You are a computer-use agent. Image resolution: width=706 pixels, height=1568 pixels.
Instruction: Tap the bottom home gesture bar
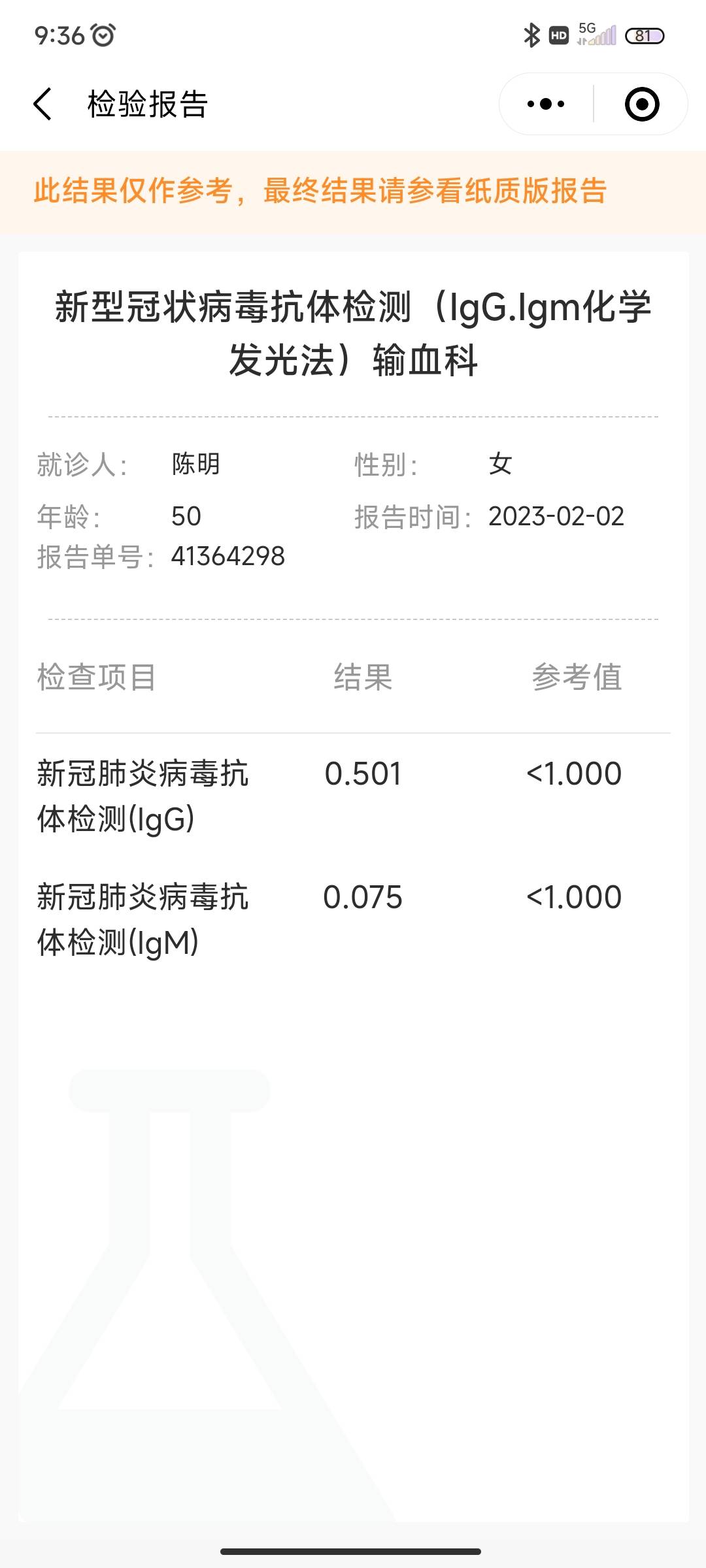point(353,1550)
